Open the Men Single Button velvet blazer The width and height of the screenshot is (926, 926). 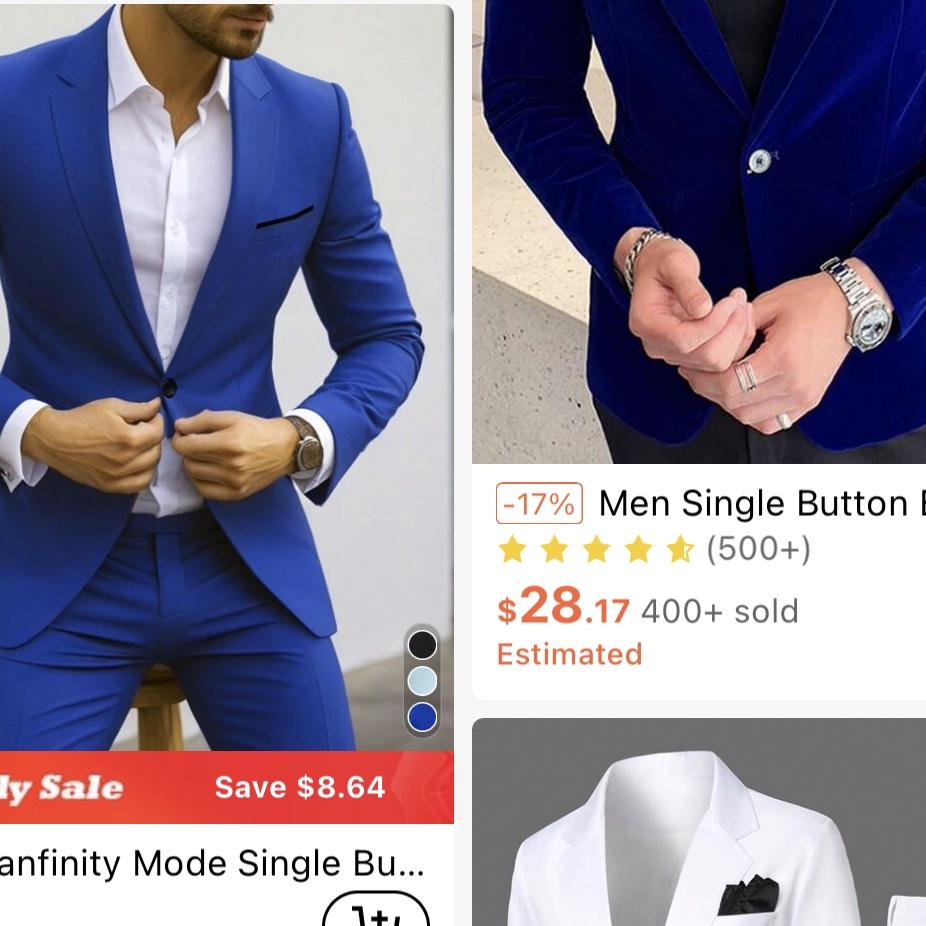point(700,230)
